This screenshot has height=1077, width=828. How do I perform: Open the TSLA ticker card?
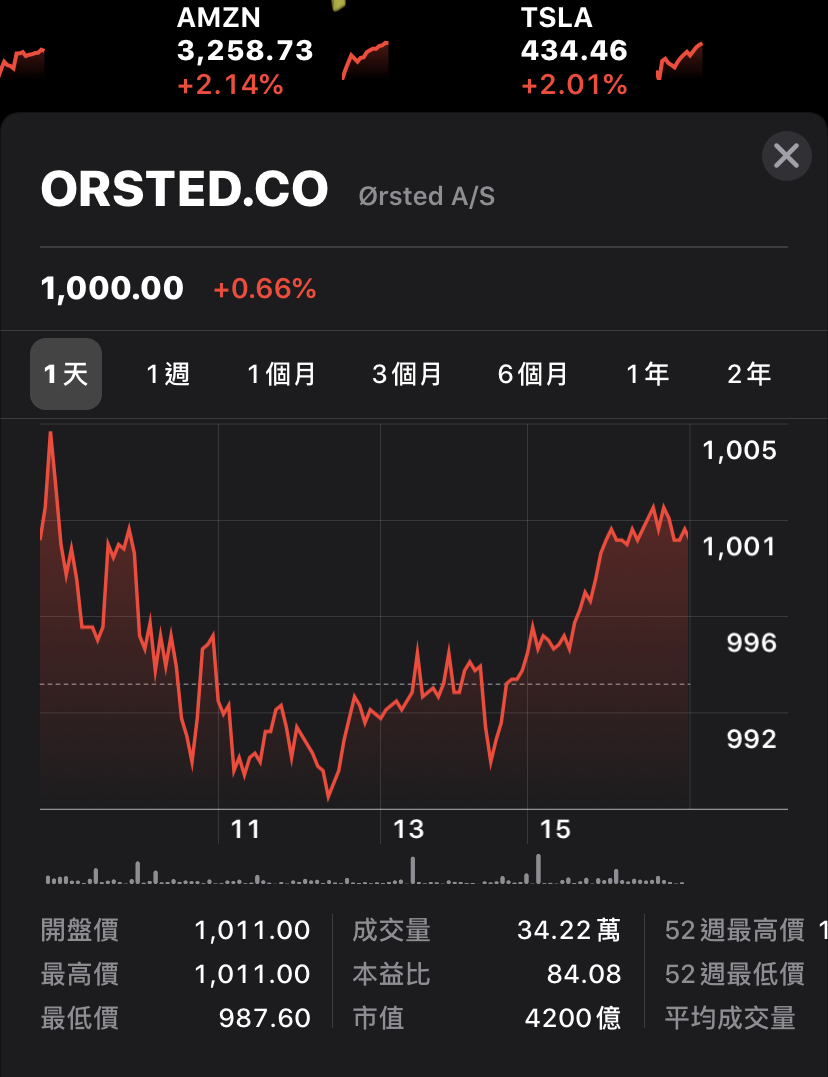tap(574, 50)
